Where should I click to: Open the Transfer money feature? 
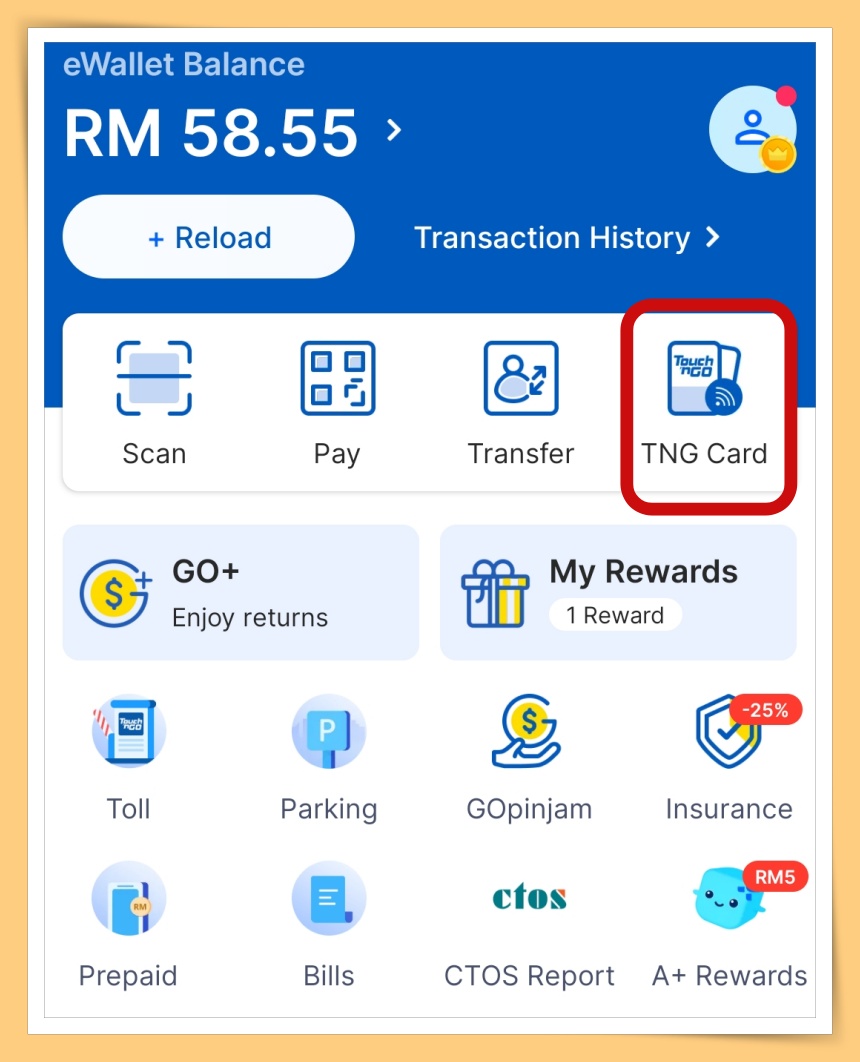tap(521, 395)
